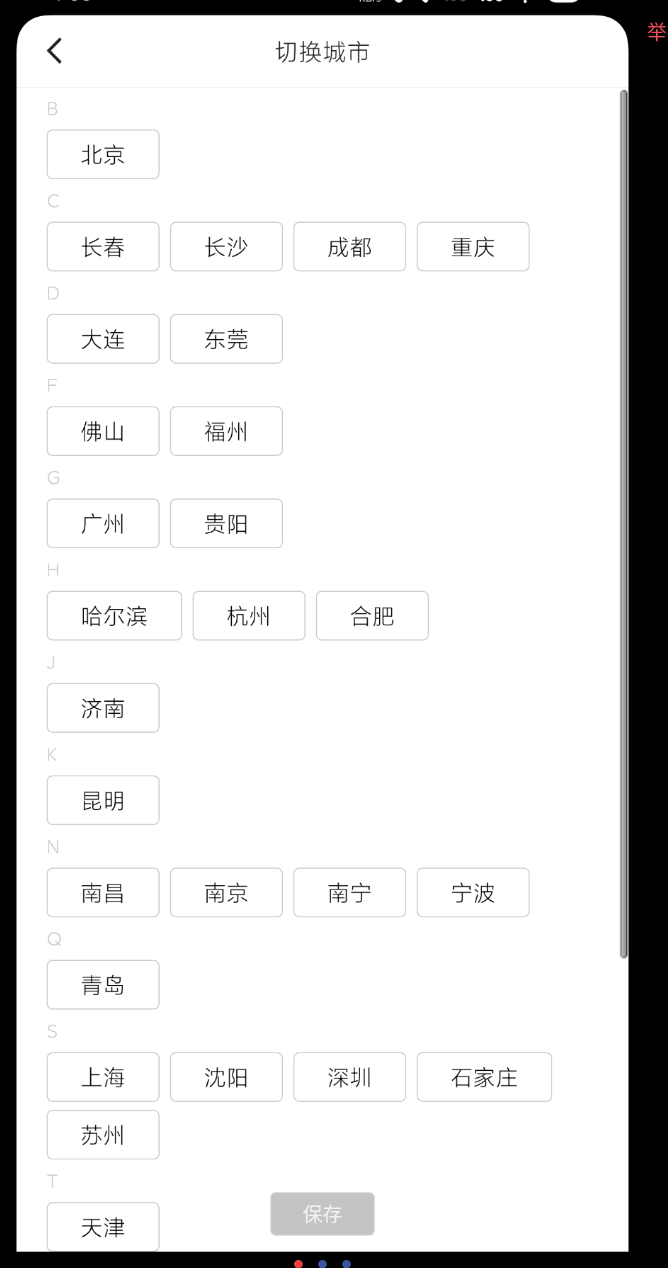Pick 宁波 as the city
The height and width of the screenshot is (1268, 668).
point(473,892)
